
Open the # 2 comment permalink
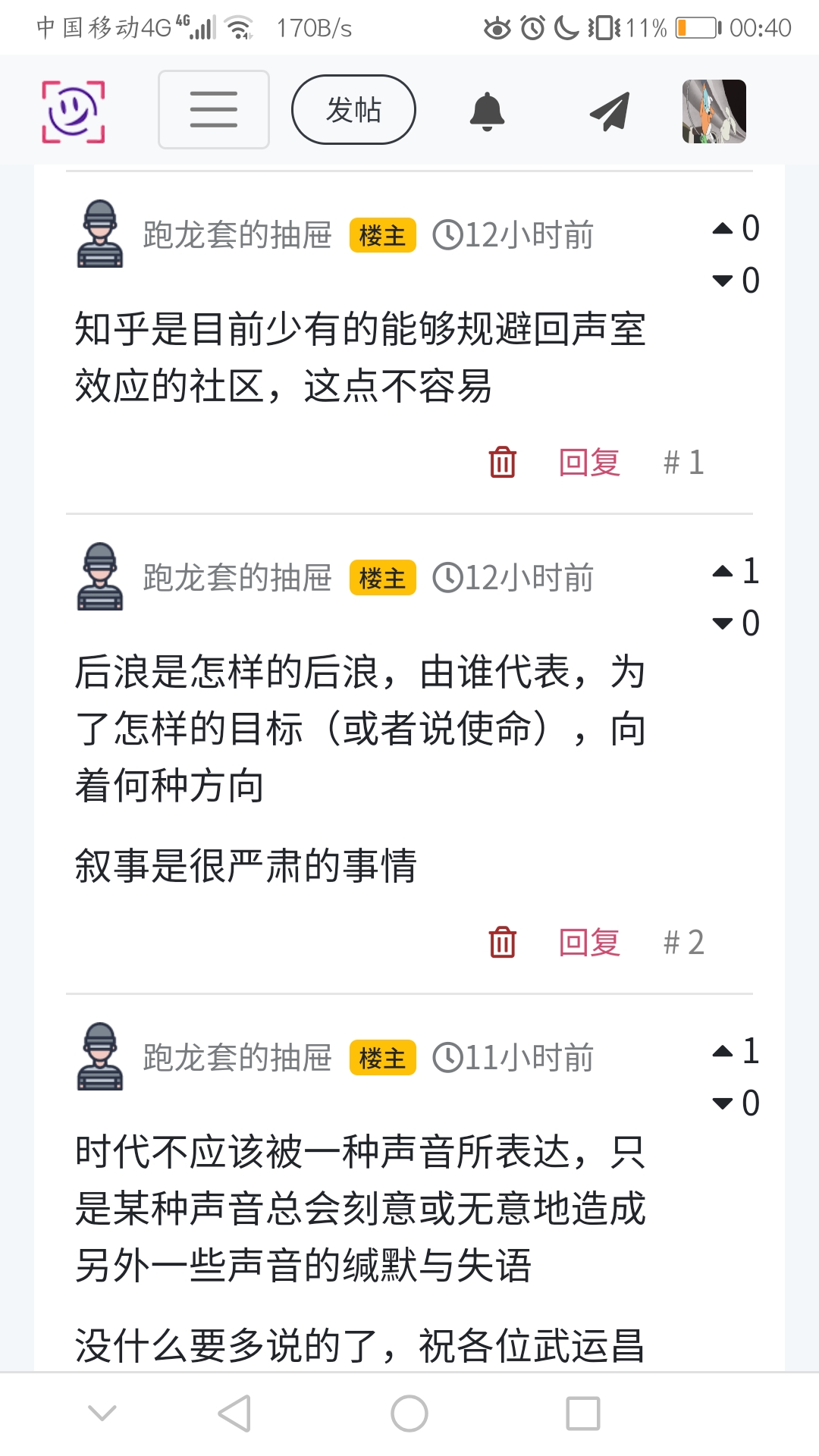click(x=684, y=942)
